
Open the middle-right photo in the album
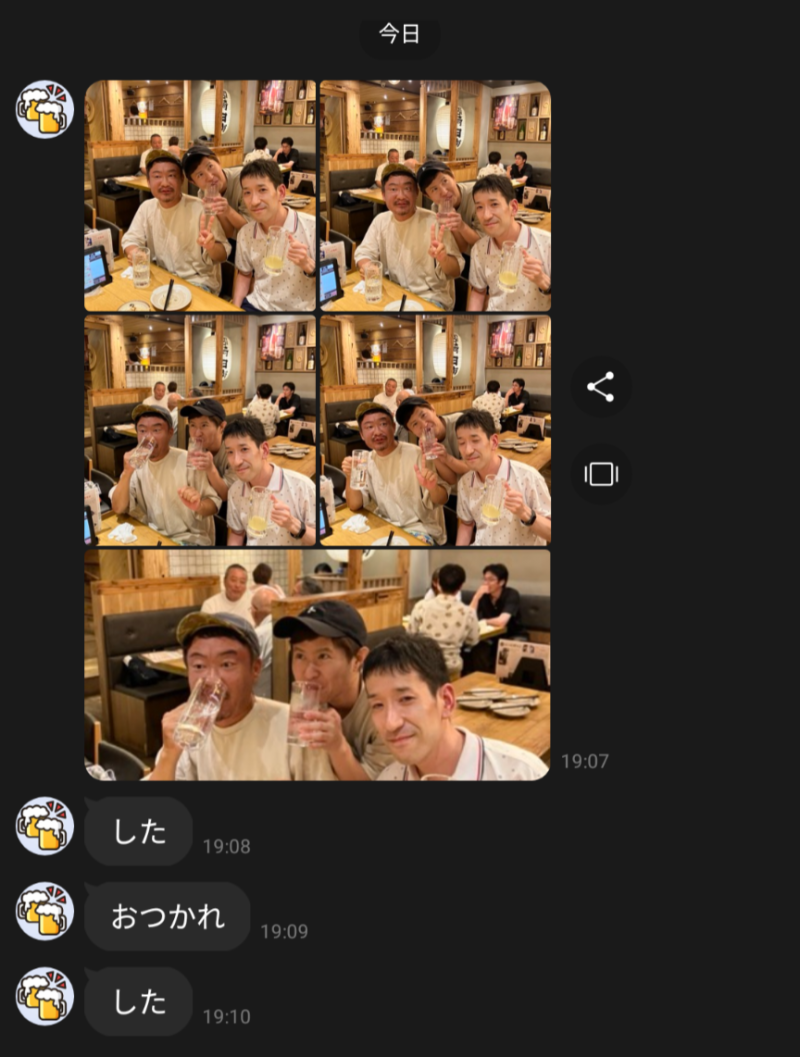[435, 430]
